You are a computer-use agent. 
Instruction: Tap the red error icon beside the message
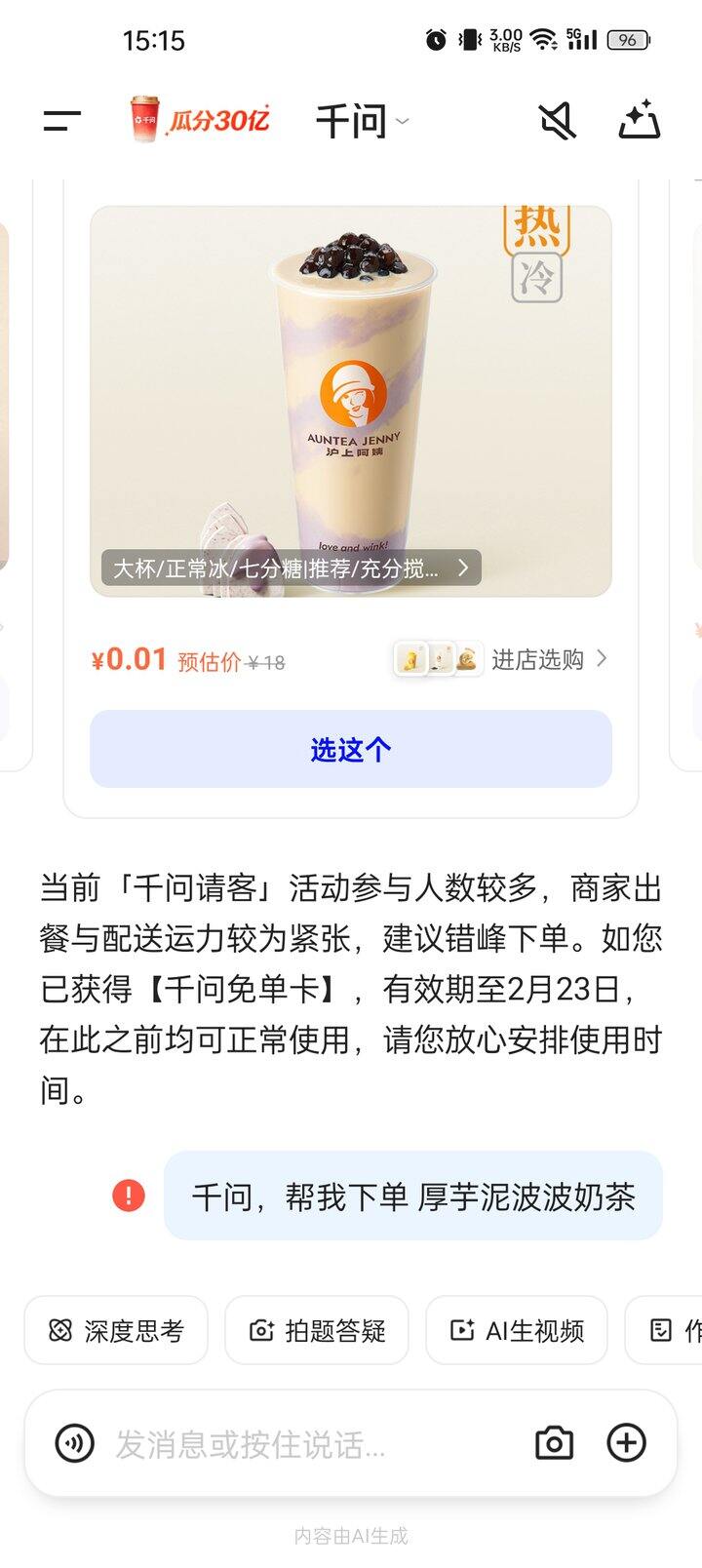pos(129,1196)
